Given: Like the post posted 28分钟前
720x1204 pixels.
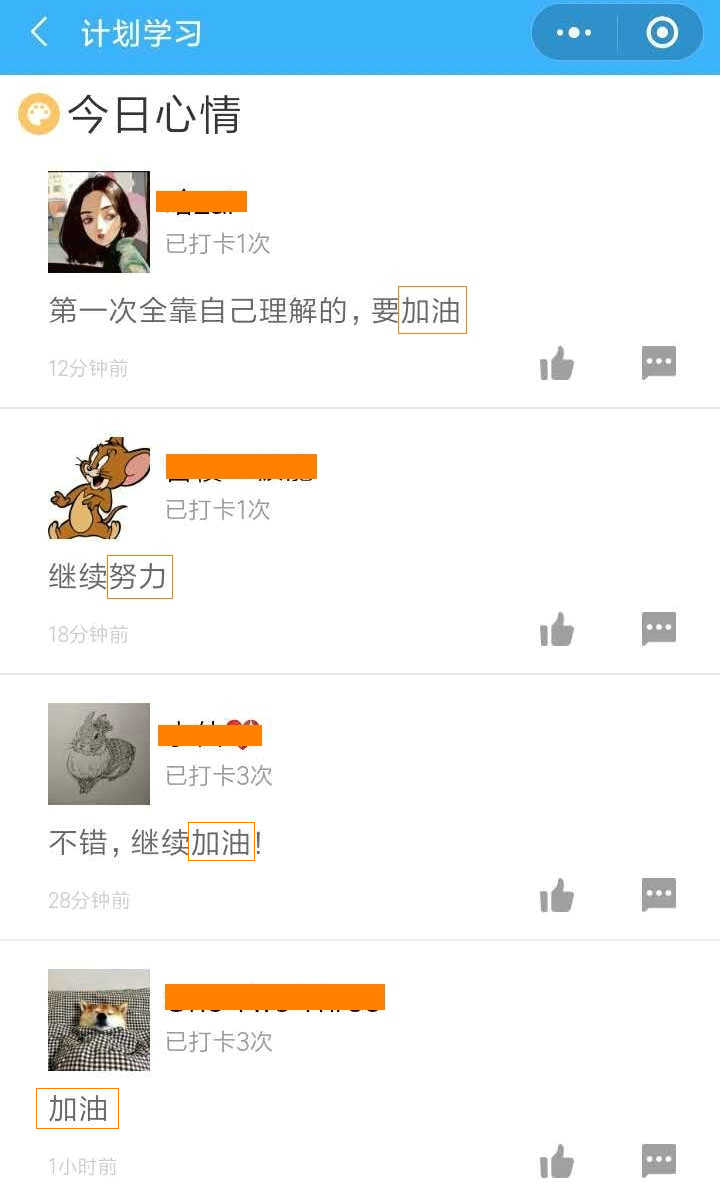Looking at the screenshot, I should (x=557, y=896).
